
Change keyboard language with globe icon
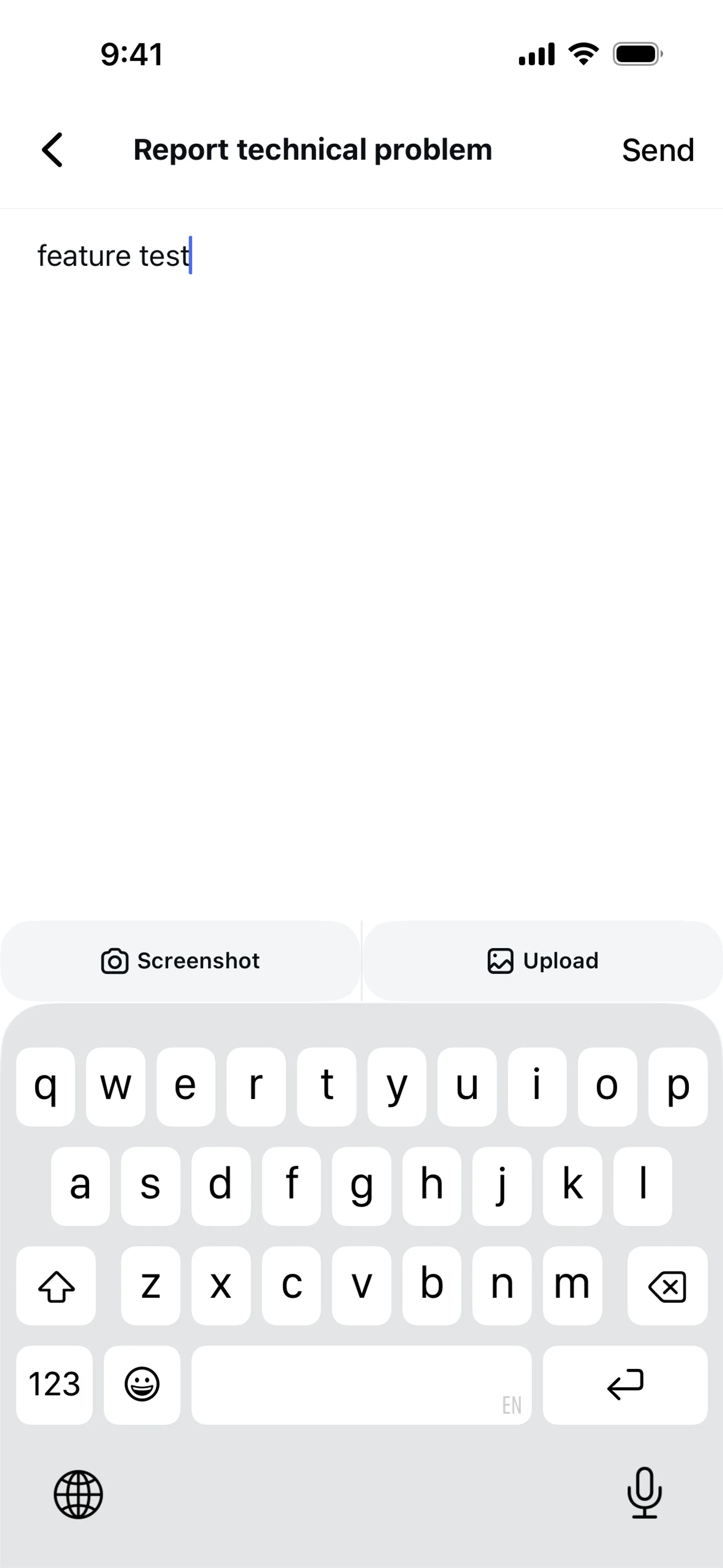point(78,1495)
